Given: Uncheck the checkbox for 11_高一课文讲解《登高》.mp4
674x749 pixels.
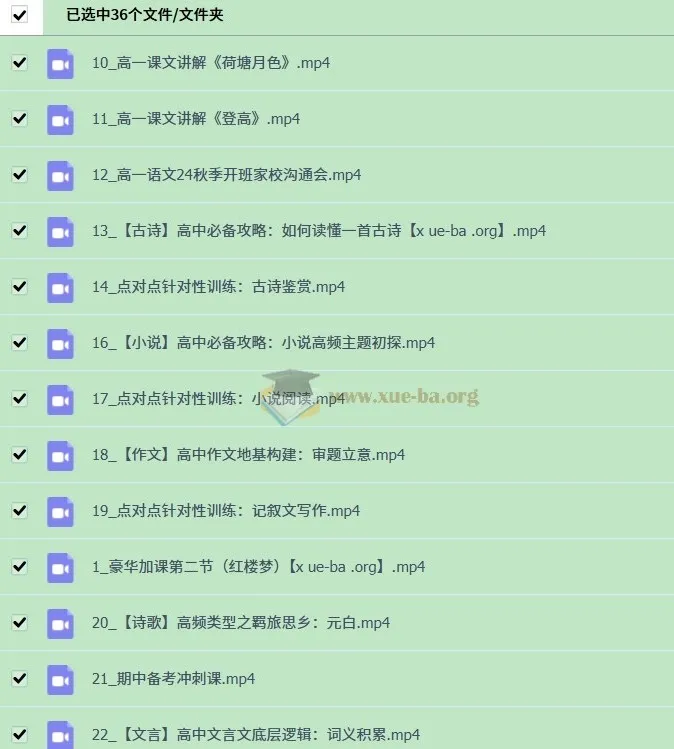Looking at the screenshot, I should (19, 119).
